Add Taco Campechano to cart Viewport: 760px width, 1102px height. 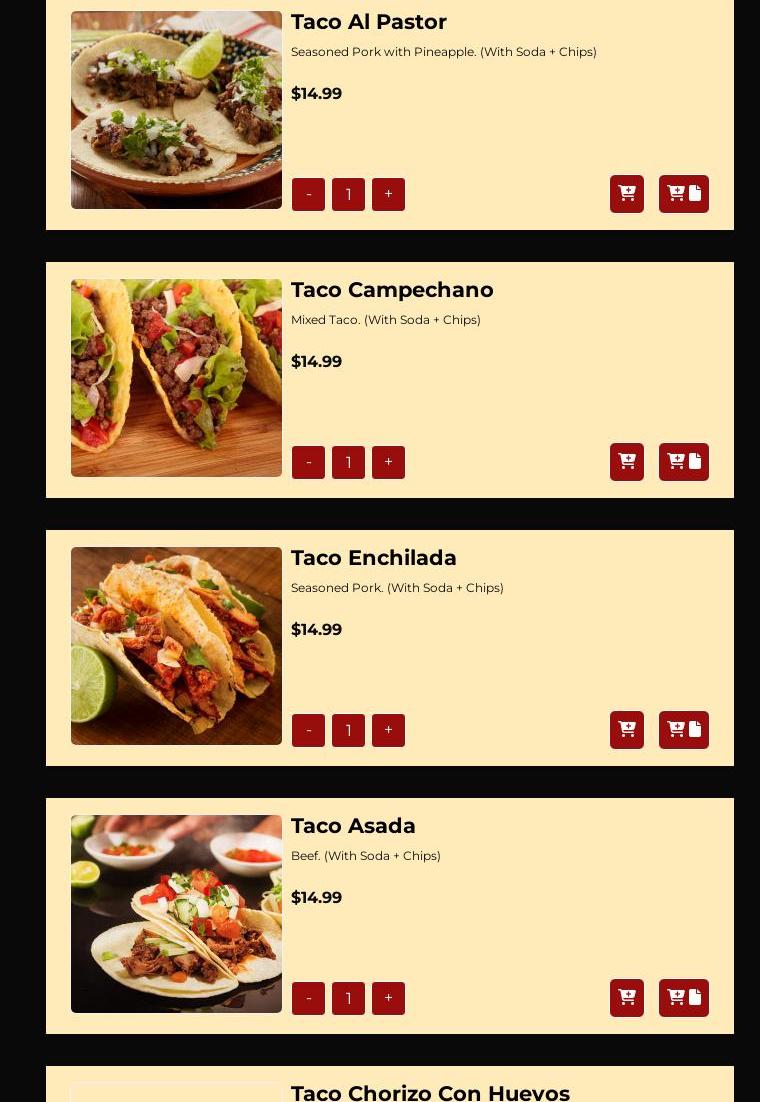click(x=627, y=462)
